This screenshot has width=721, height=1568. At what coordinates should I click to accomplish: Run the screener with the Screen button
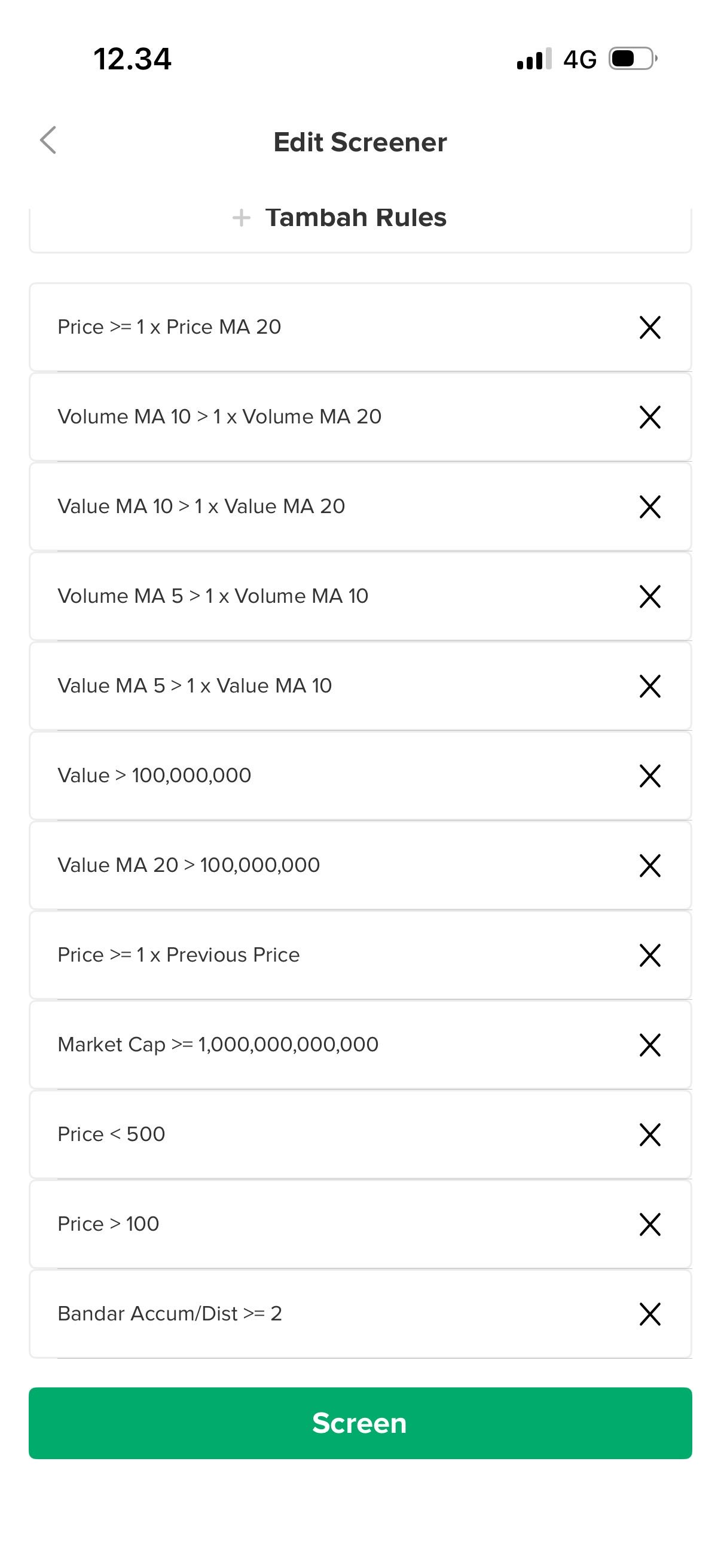click(360, 1423)
